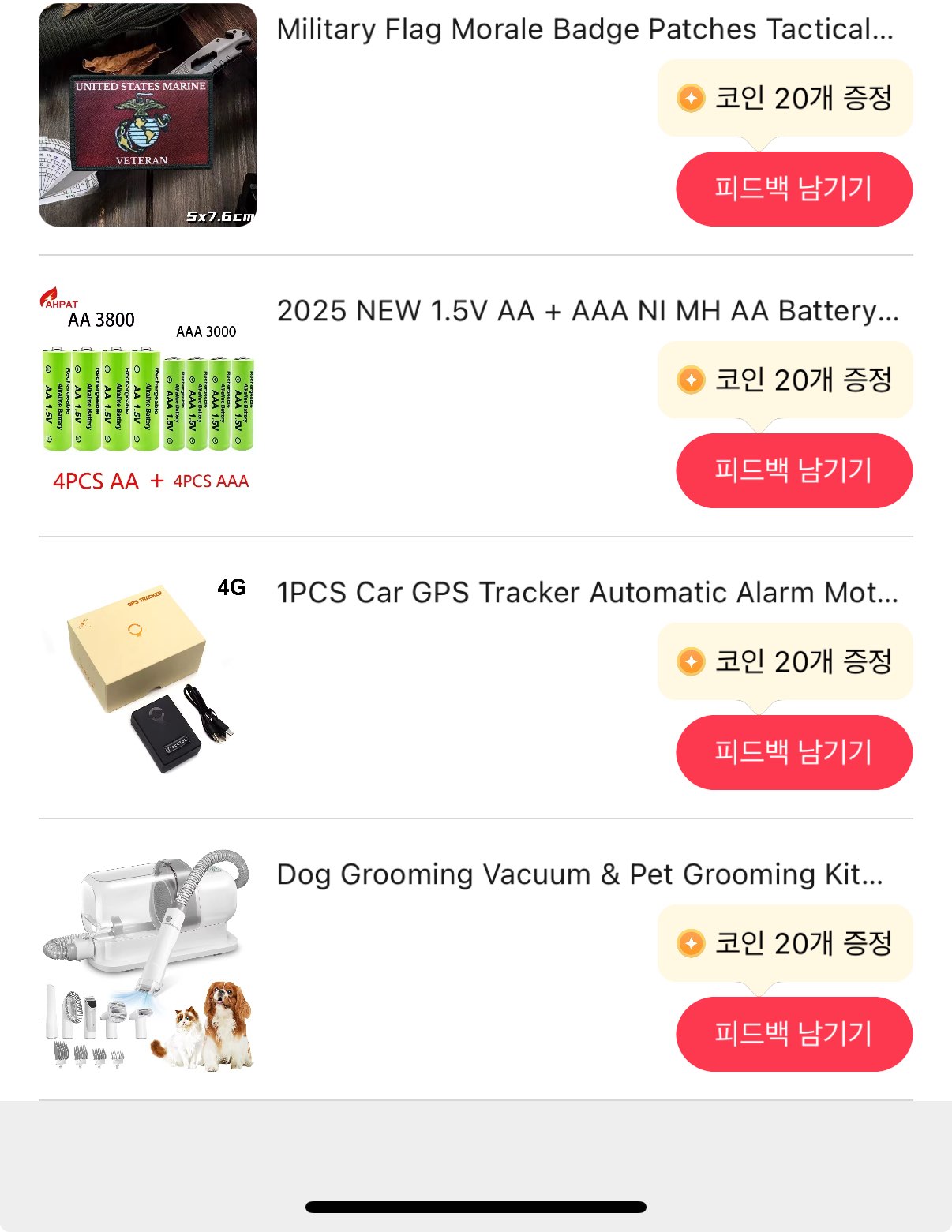Leave feedback for the Car GPS Tracker
Viewport: 952px width, 1232px height.
[x=793, y=752]
